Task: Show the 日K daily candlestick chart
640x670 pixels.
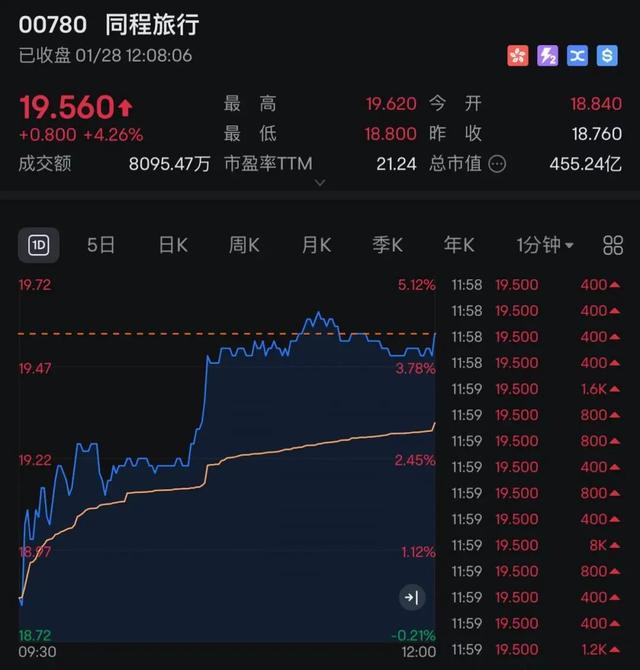Action: (x=173, y=245)
